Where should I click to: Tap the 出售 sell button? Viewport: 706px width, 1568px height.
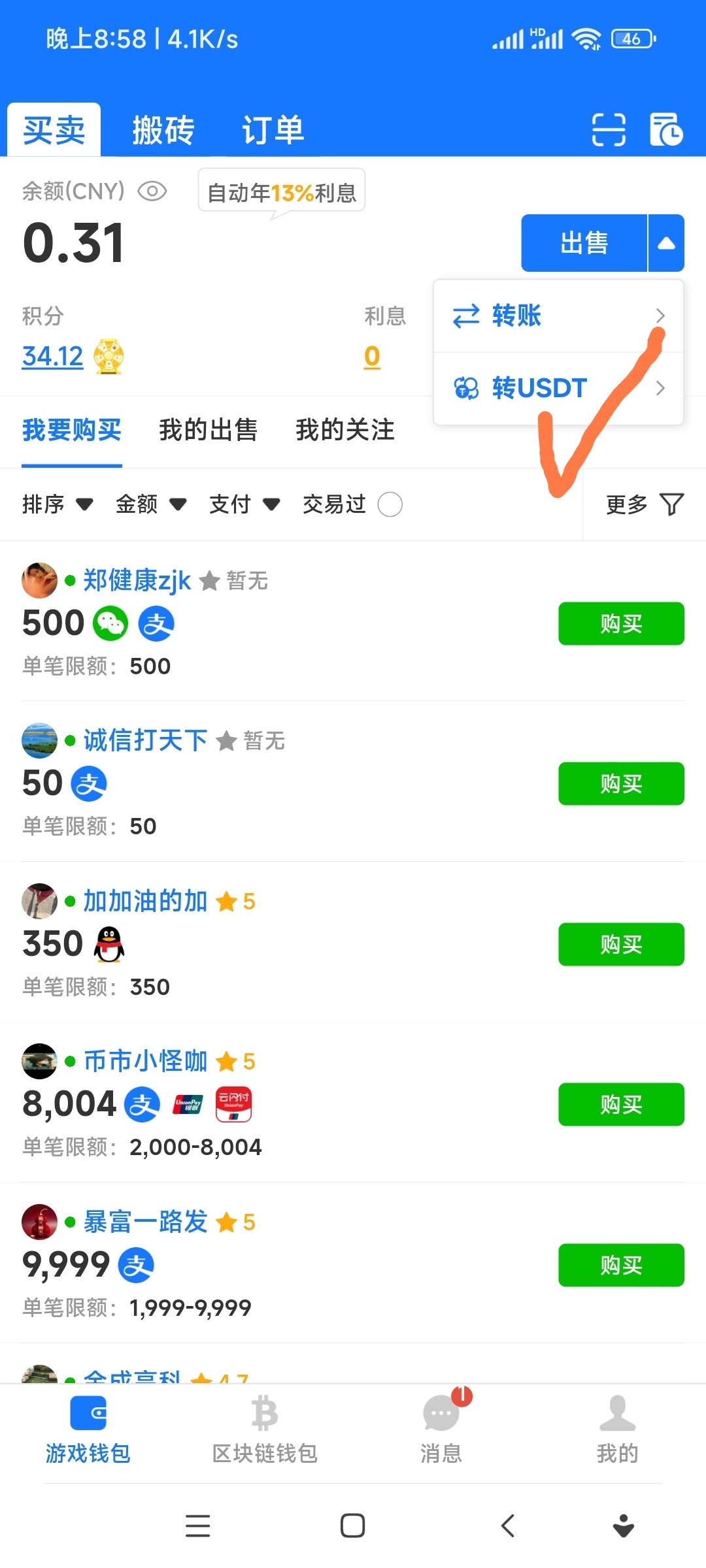click(584, 243)
